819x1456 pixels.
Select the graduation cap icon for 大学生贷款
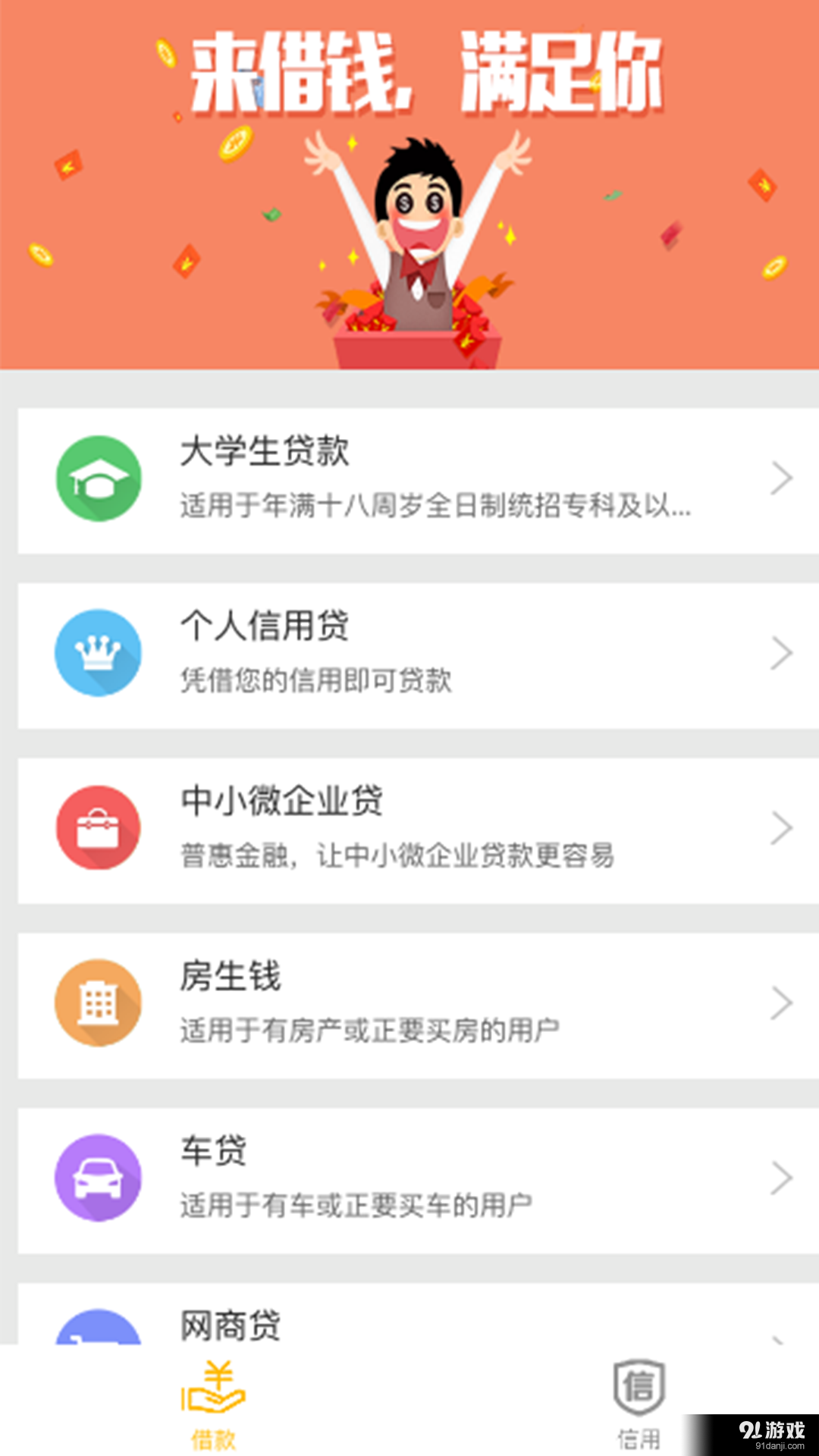[98, 476]
